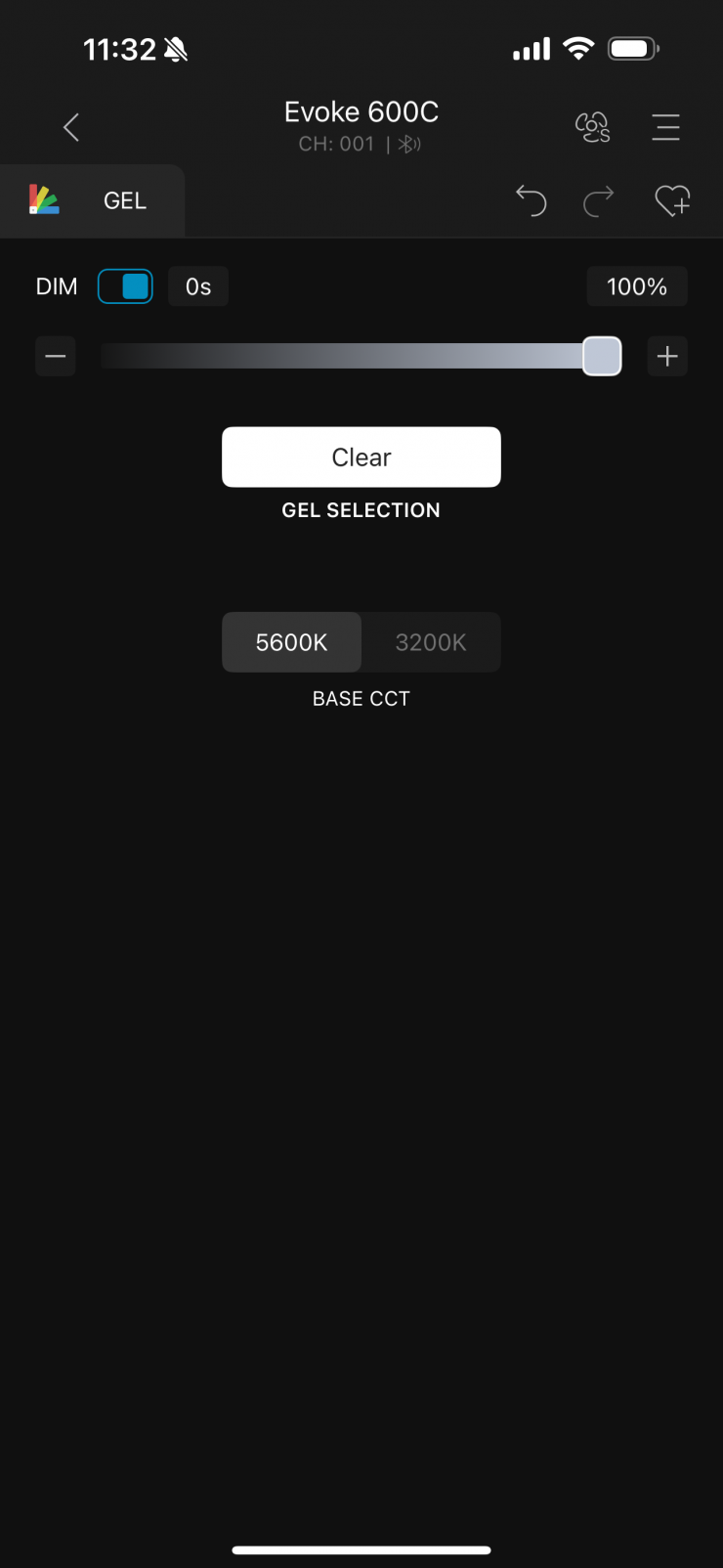Screen dimensions: 723x1568
Task: Decrease brightness with the minus button
Action: (x=56, y=356)
